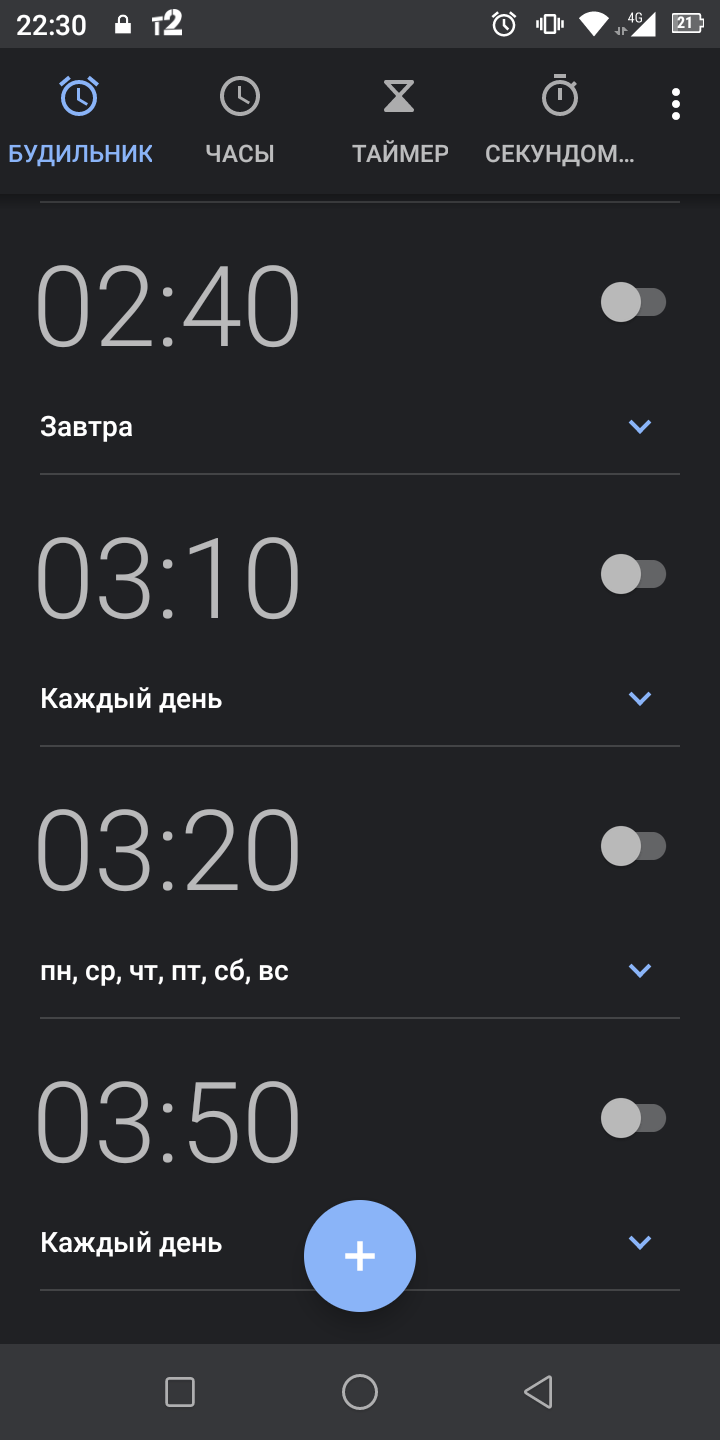720x1440 pixels.
Task: Open the Секундомер tab
Action: tap(560, 122)
